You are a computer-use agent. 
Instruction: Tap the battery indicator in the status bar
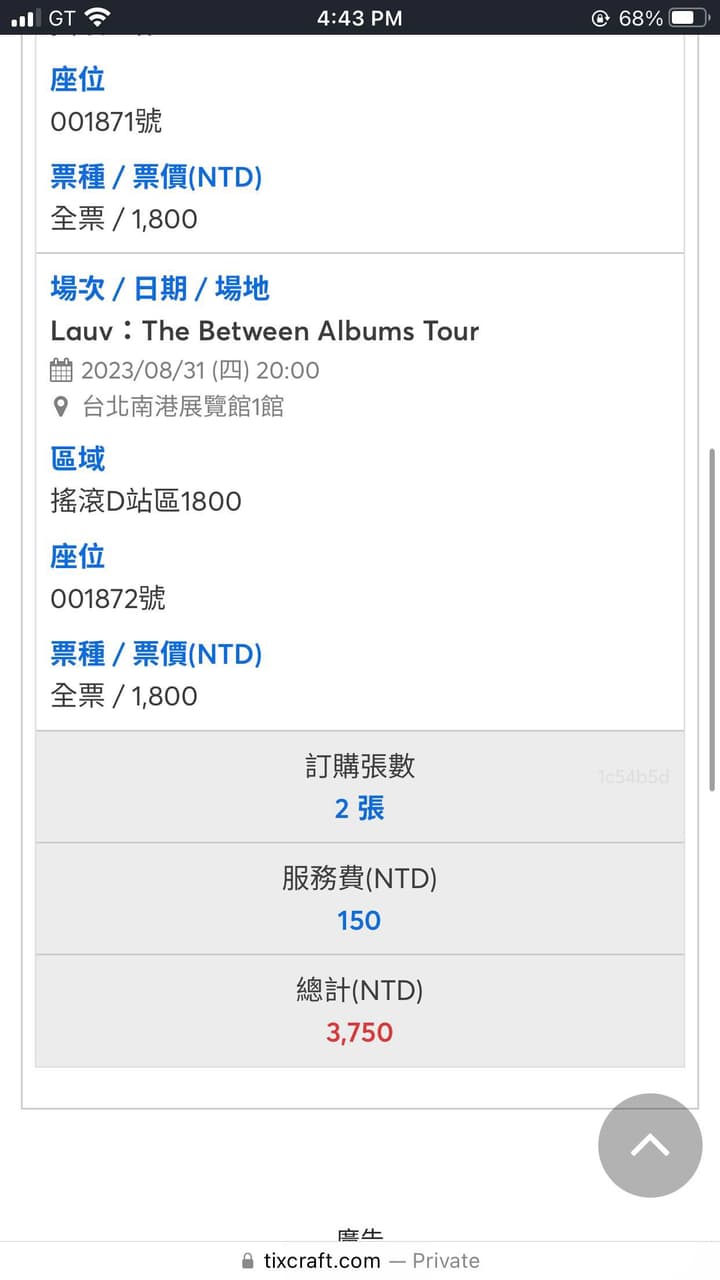[x=684, y=16]
